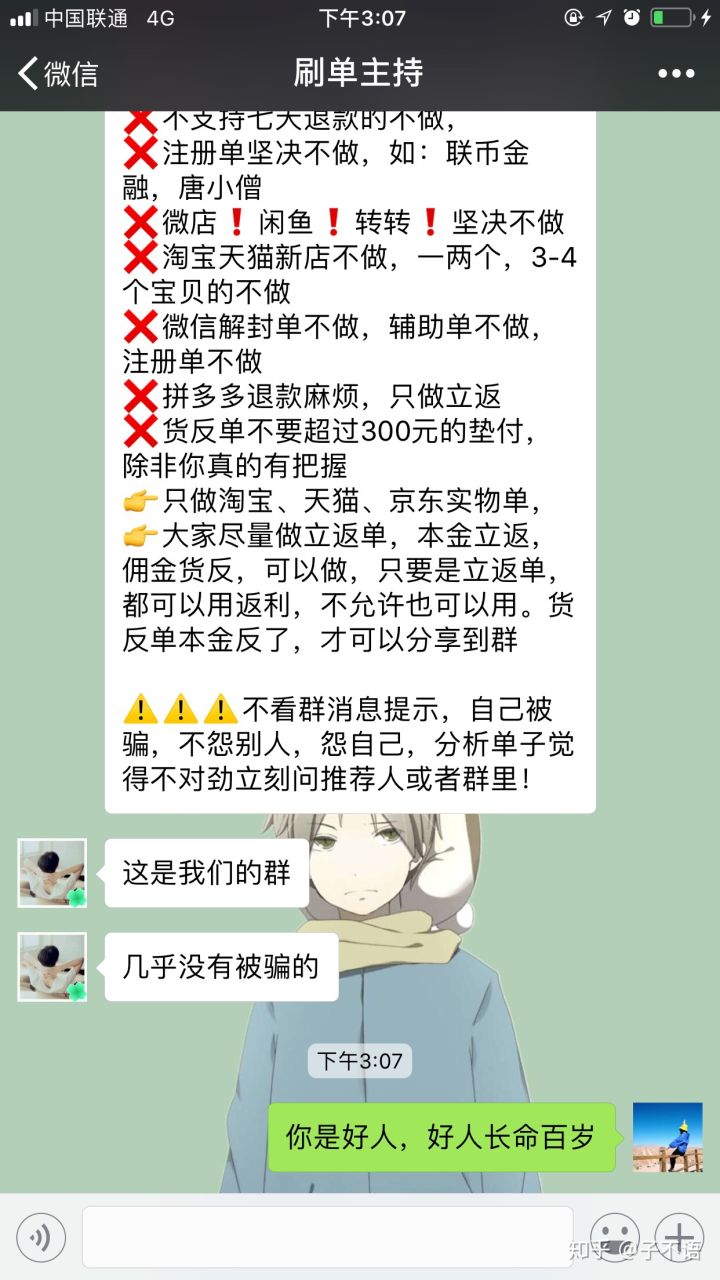The height and width of the screenshot is (1280, 720).
Task: Focus the message text field
Action: 327,1238
